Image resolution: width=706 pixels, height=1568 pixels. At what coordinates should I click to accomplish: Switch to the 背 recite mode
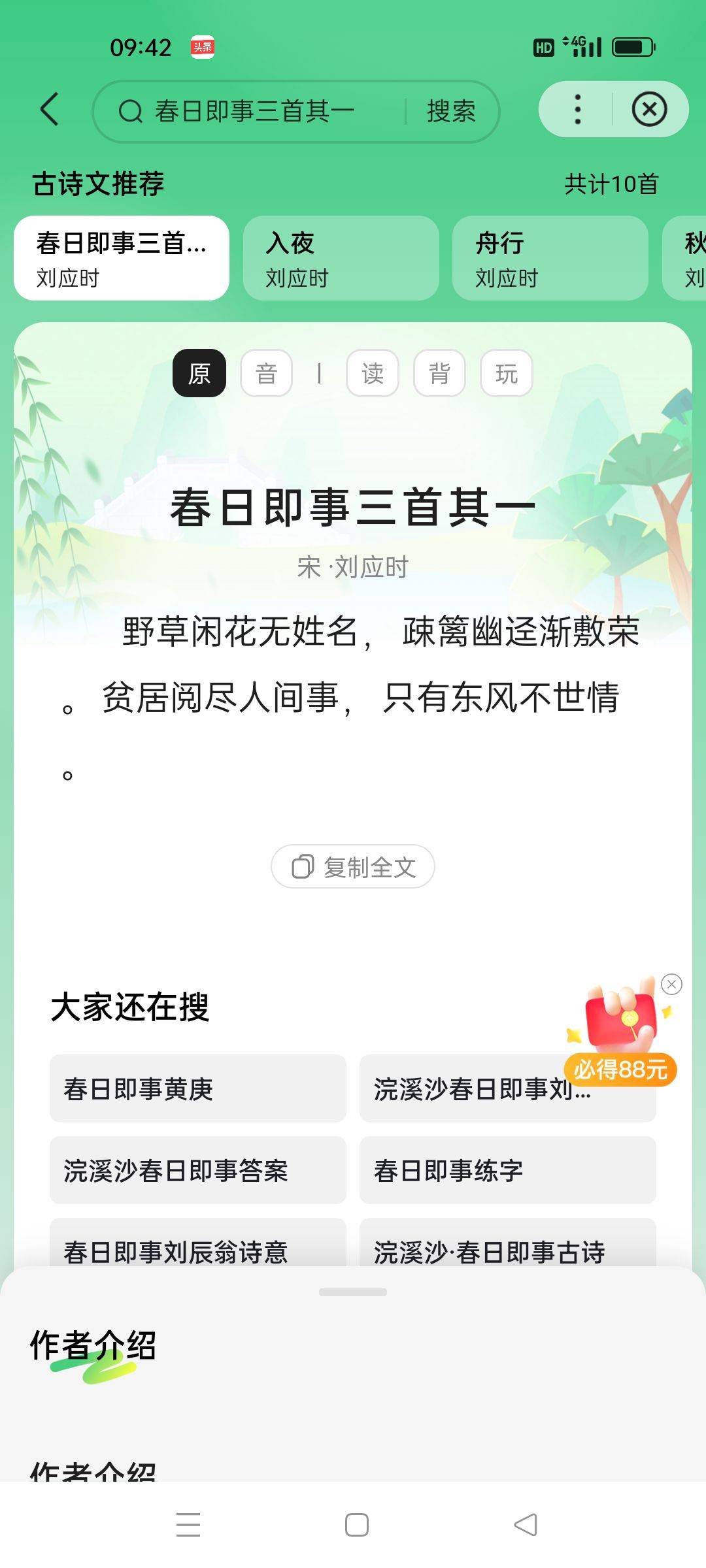439,374
